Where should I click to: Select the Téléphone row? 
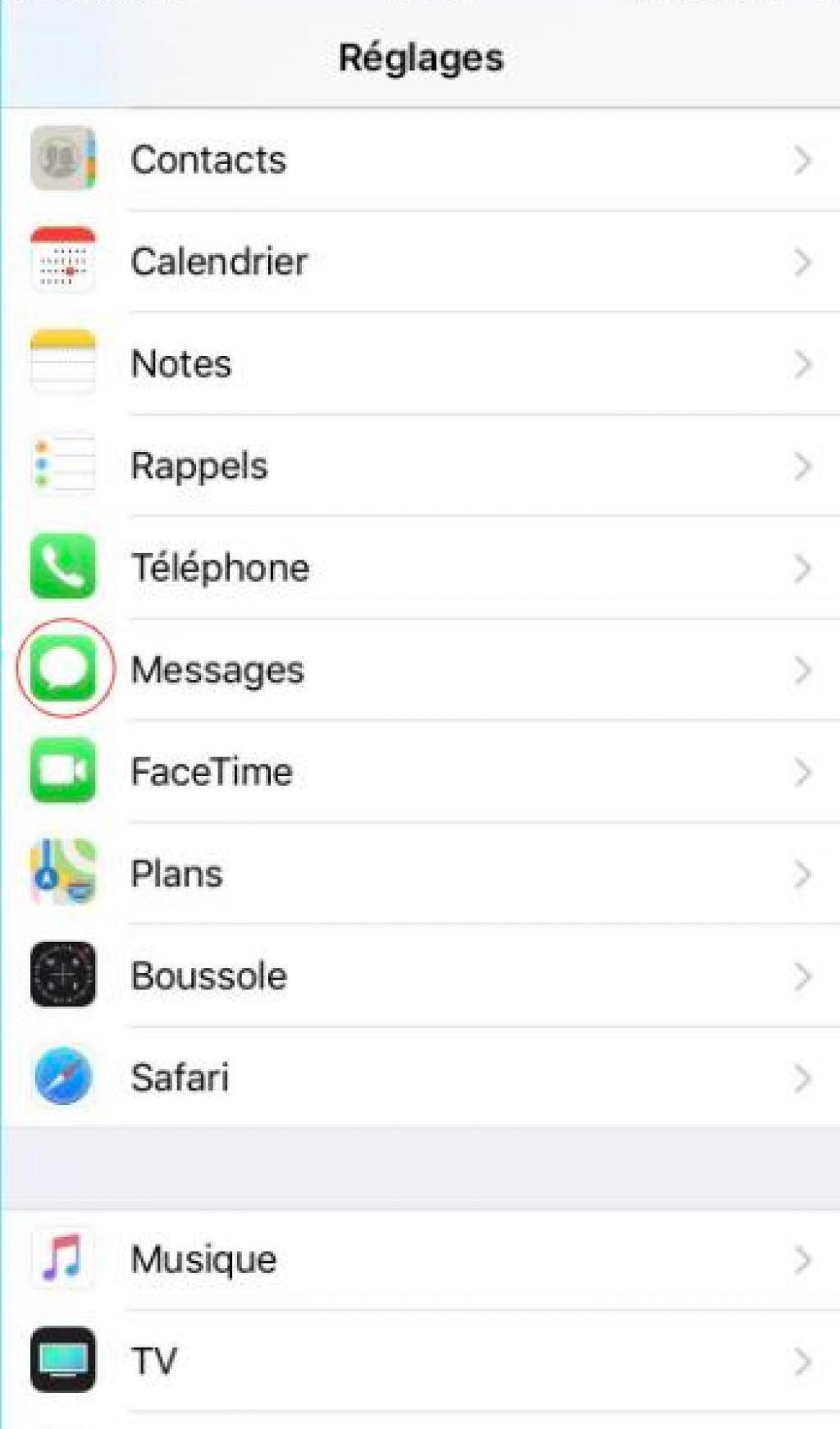click(x=420, y=568)
